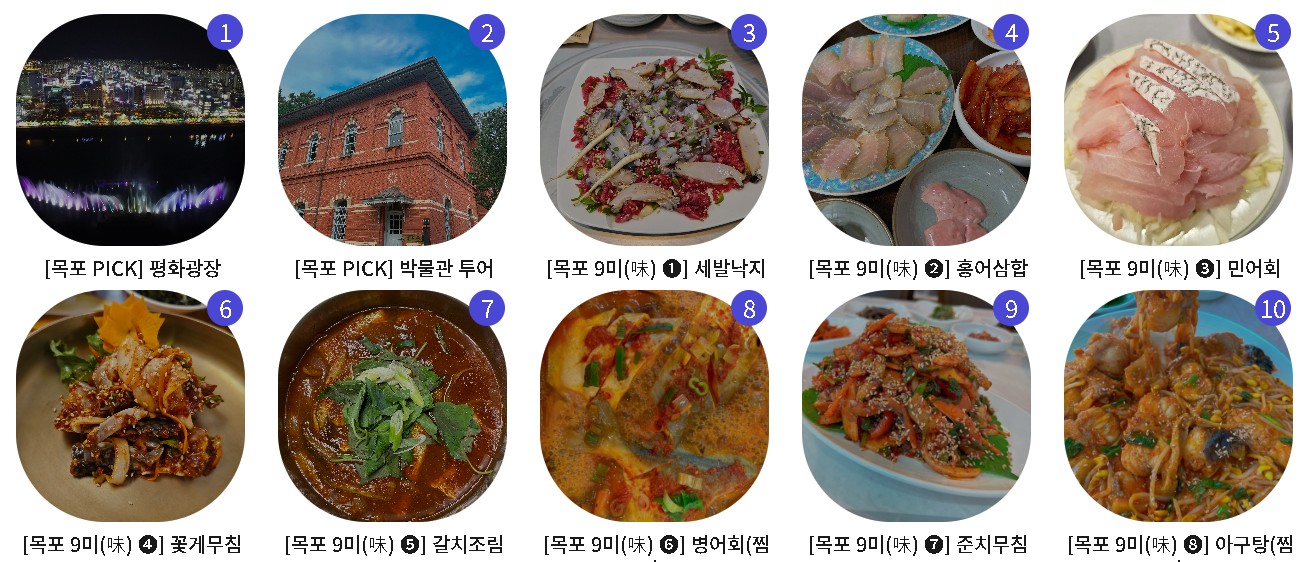Open the 민어회 tile numbered 5
The image size is (1301, 562).
1179,130
